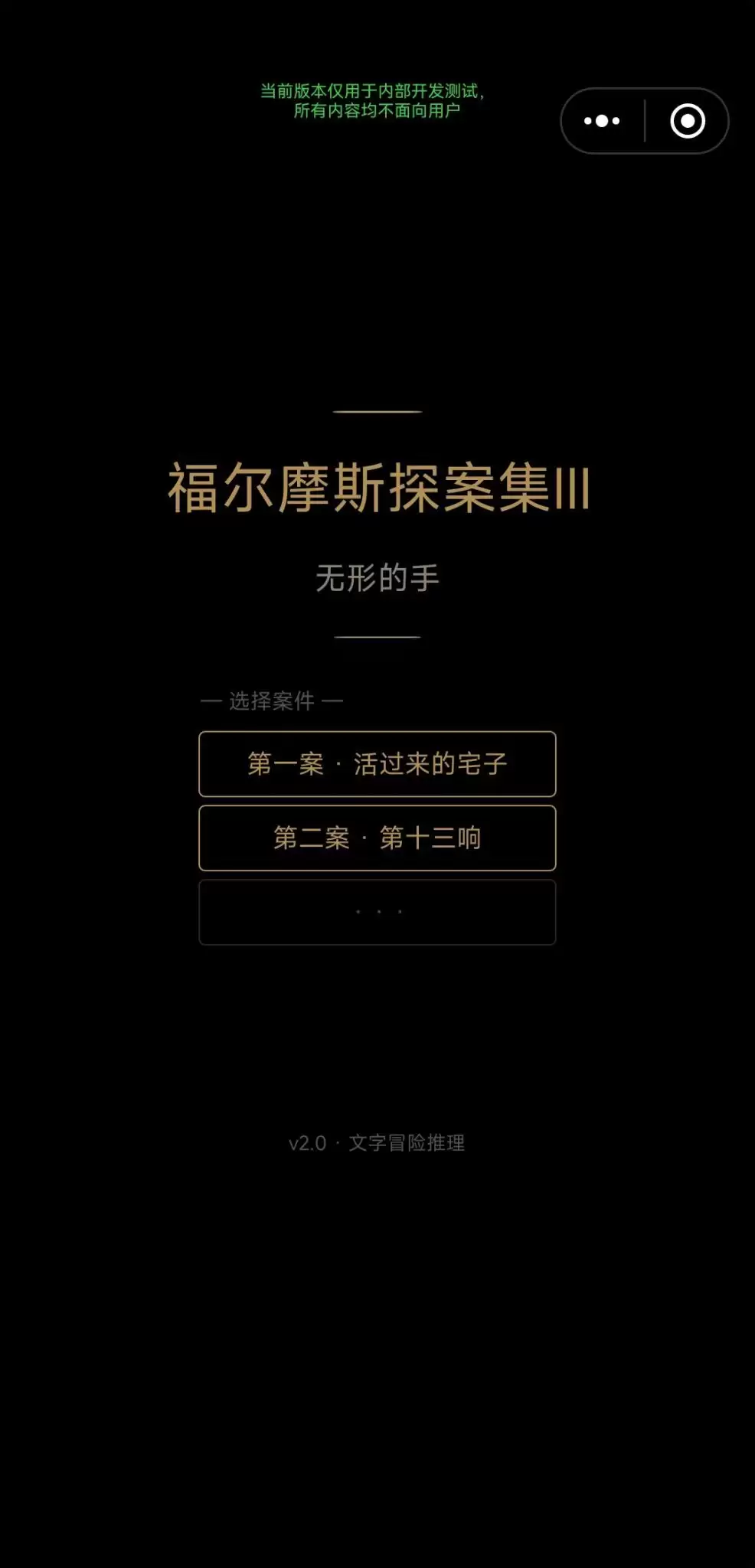Select 第二案 · 第十三响
Viewport: 755px width, 1568px height.
click(377, 838)
